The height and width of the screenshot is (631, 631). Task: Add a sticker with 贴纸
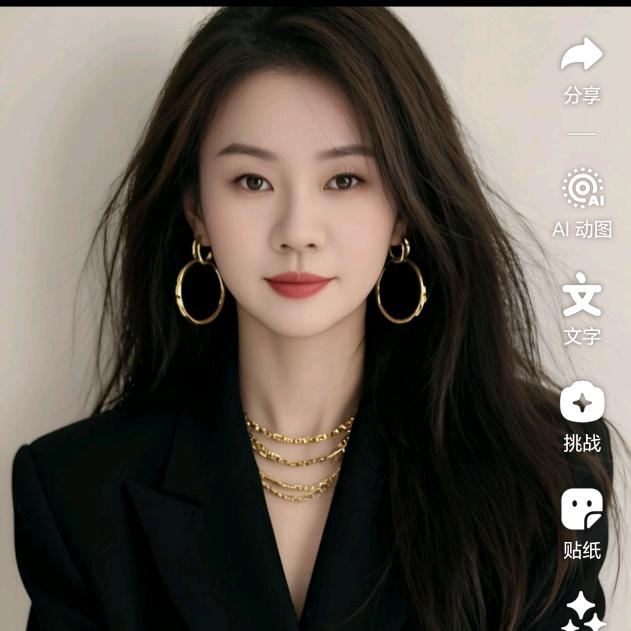[582, 509]
